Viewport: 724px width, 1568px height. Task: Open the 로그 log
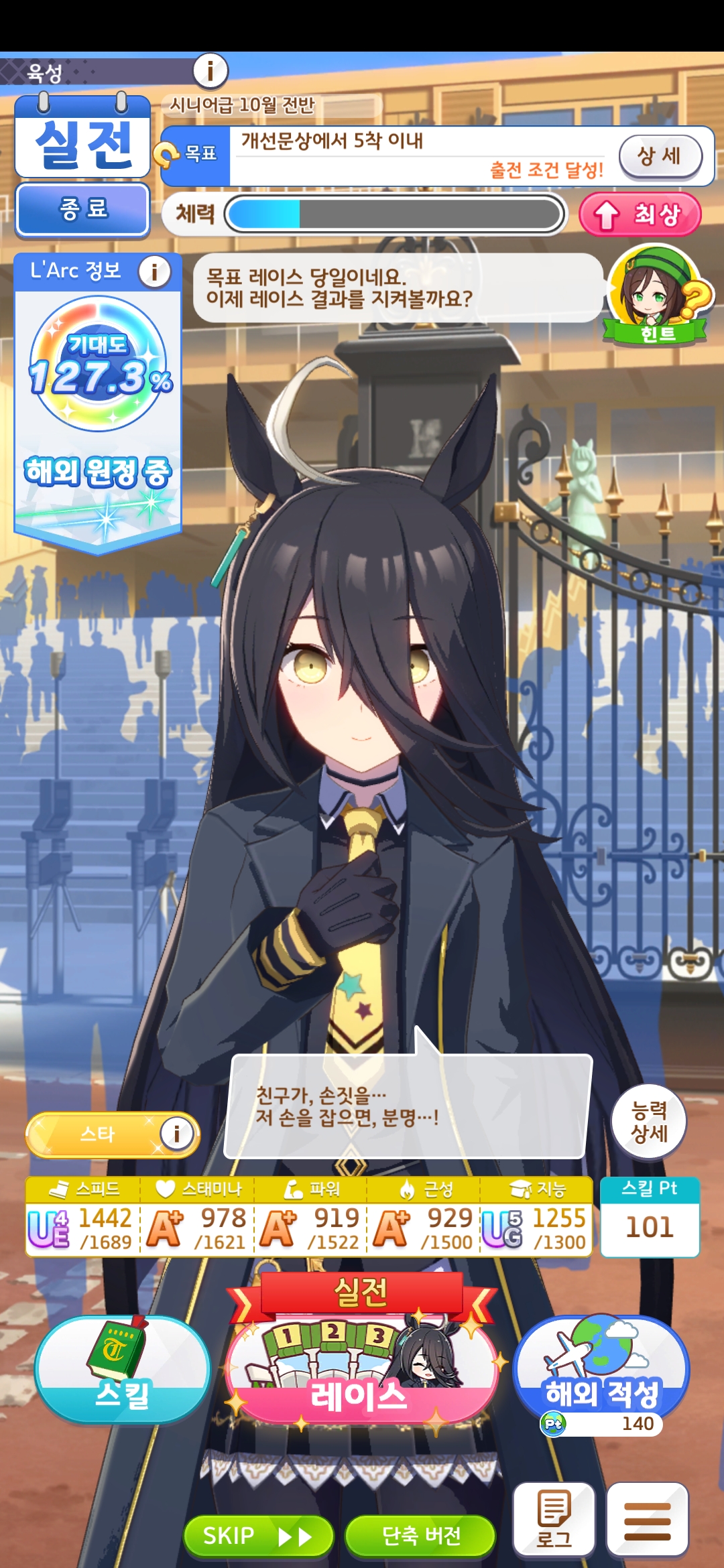[554, 1518]
